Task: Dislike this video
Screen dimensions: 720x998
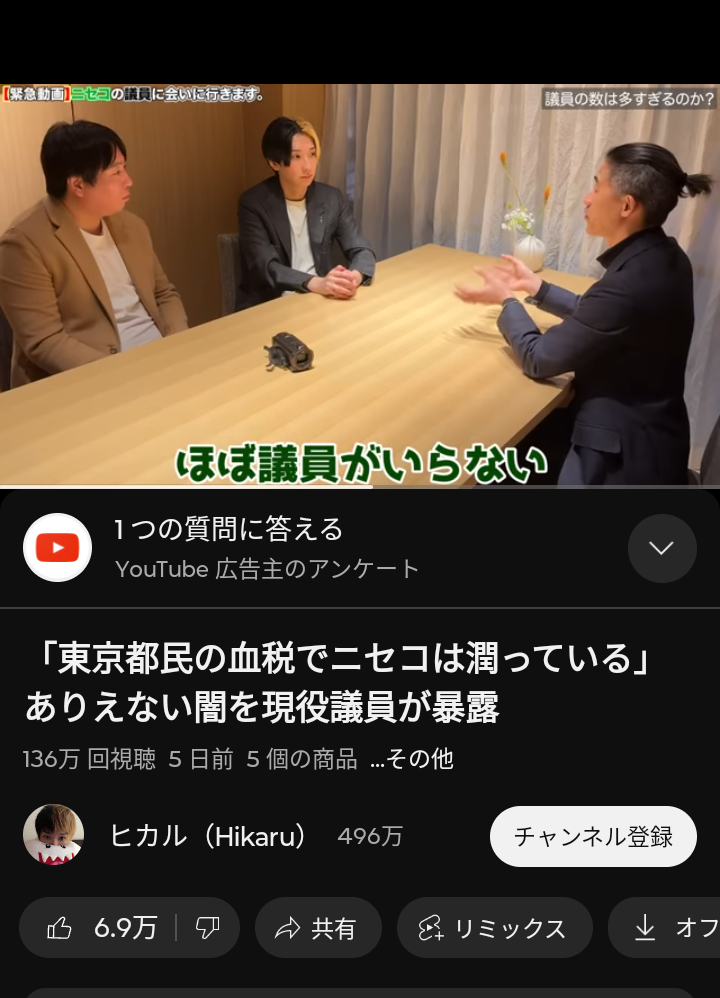Action: [x=208, y=928]
